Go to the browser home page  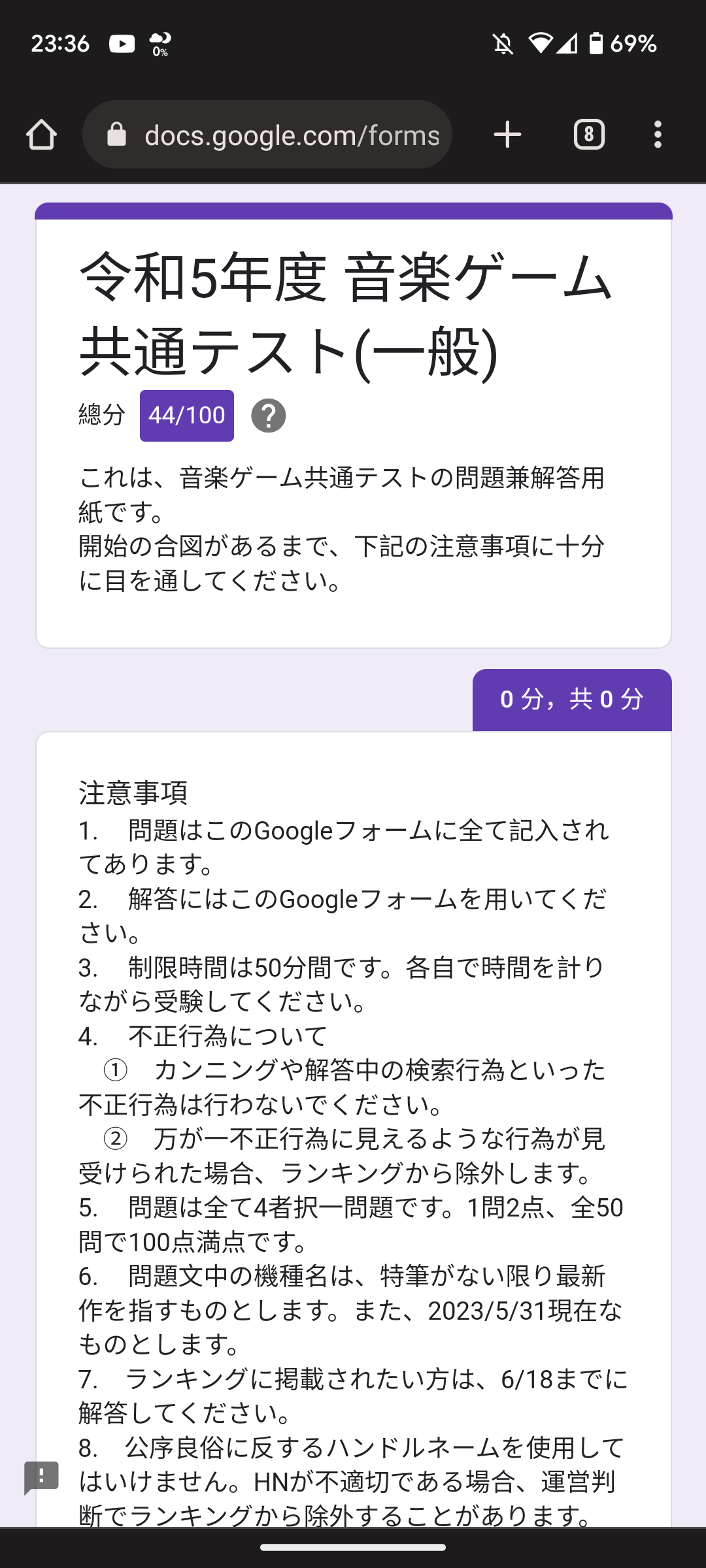click(x=41, y=135)
